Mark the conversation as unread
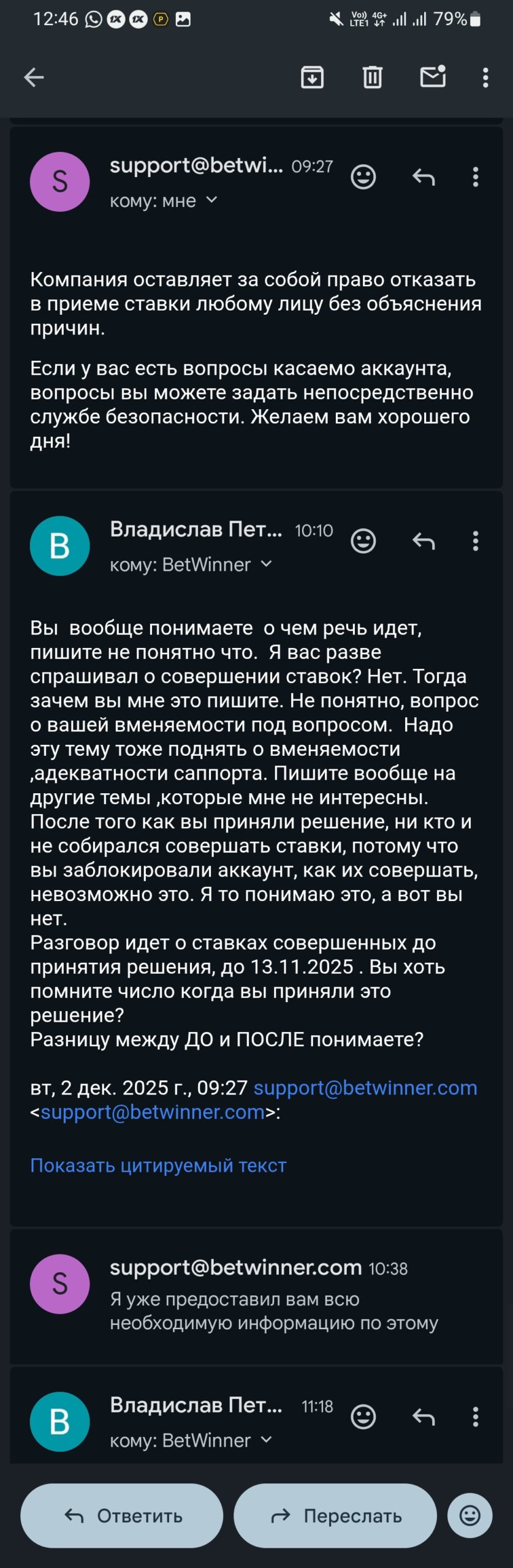 [433, 77]
